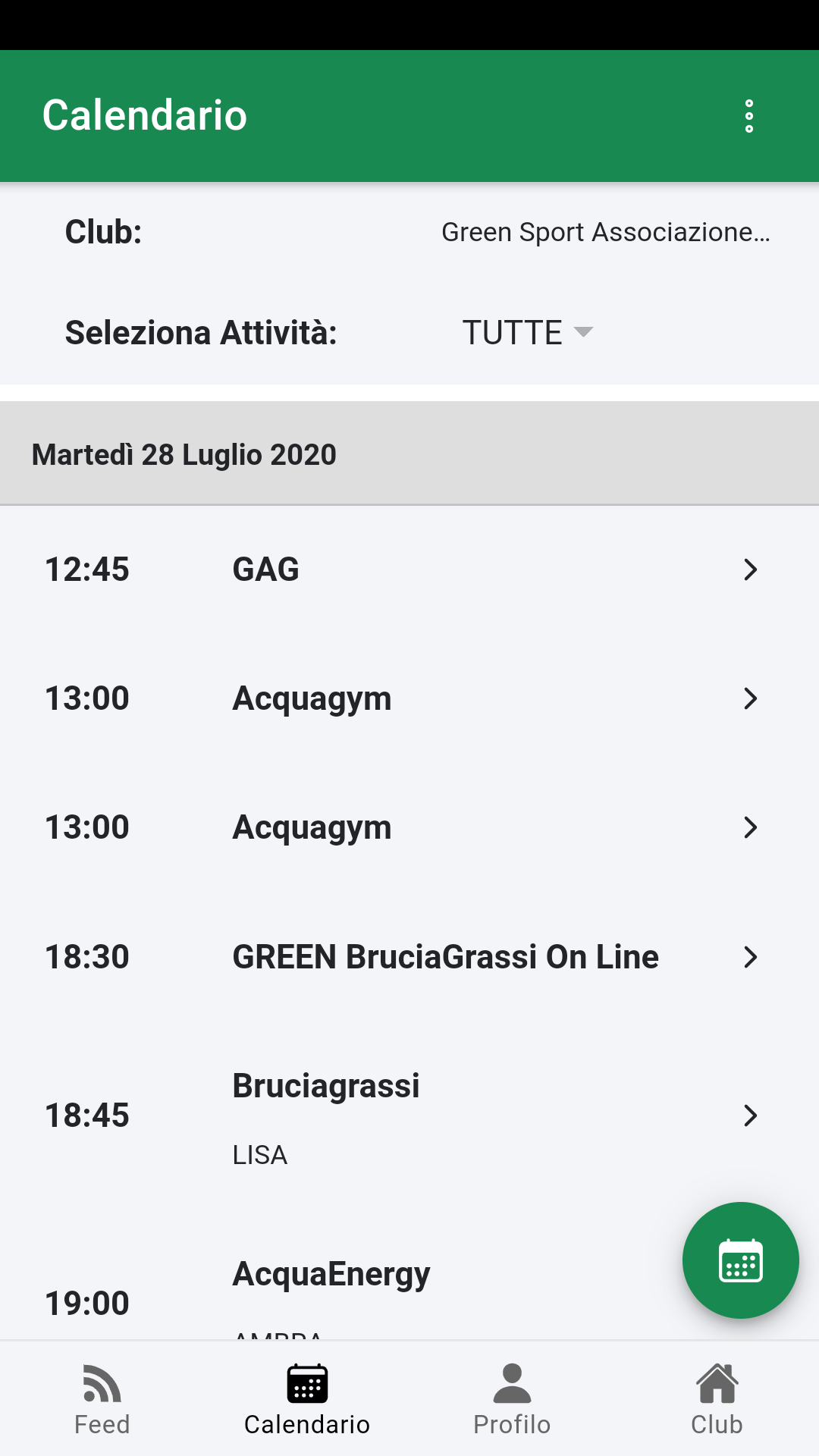The height and width of the screenshot is (1456, 819).
Task: Open the 12:45 GAG class
Action: 409,570
